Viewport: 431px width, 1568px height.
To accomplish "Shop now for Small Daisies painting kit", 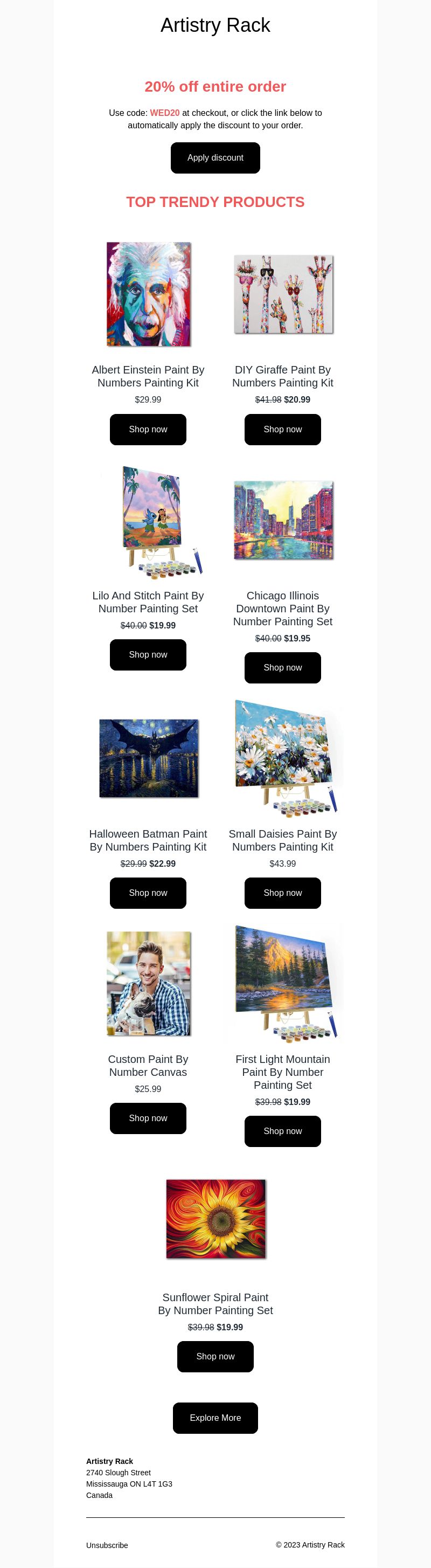I will 282,893.
